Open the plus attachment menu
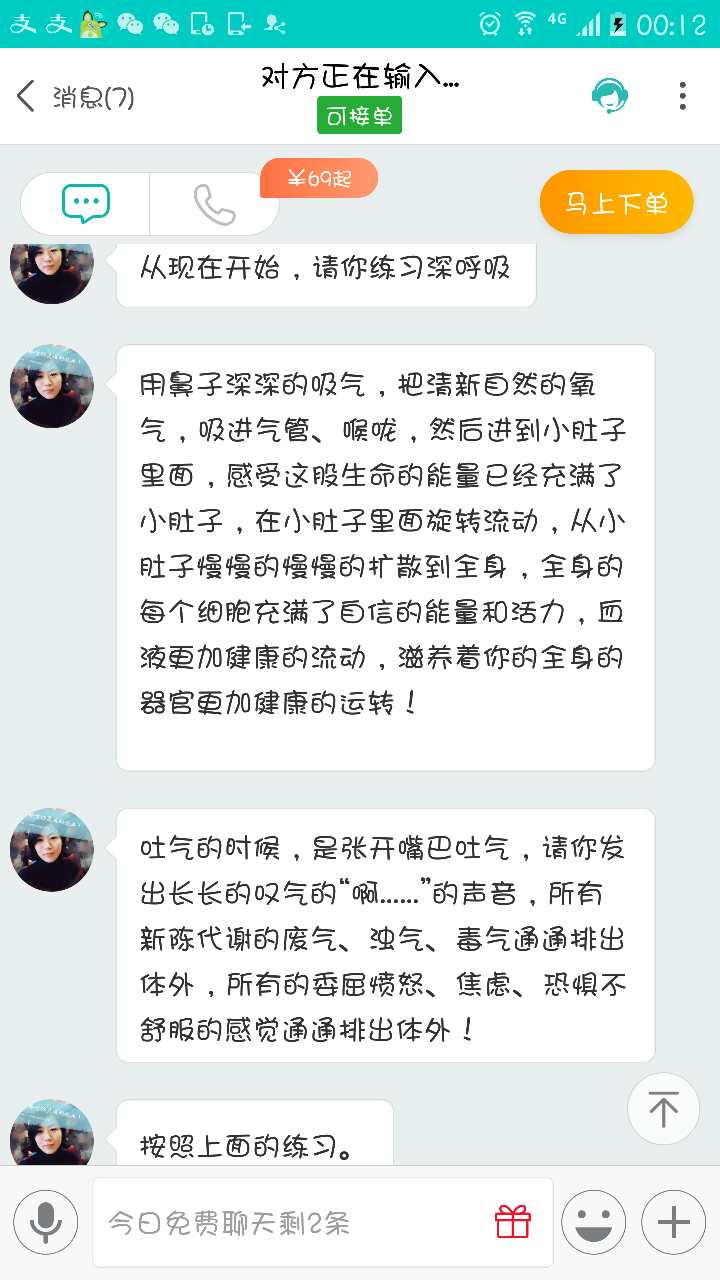 tap(673, 1221)
